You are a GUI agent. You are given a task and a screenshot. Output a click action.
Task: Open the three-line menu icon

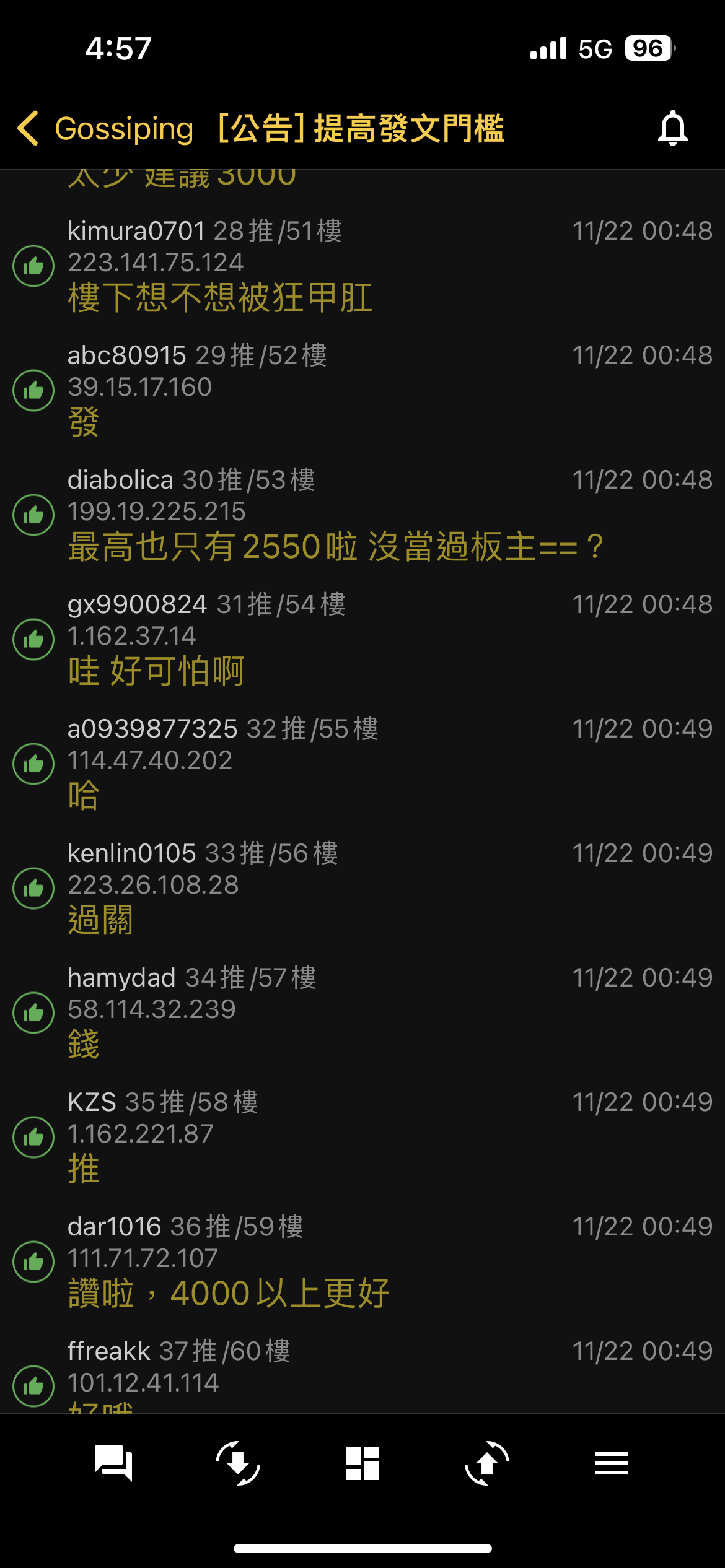[612, 1463]
